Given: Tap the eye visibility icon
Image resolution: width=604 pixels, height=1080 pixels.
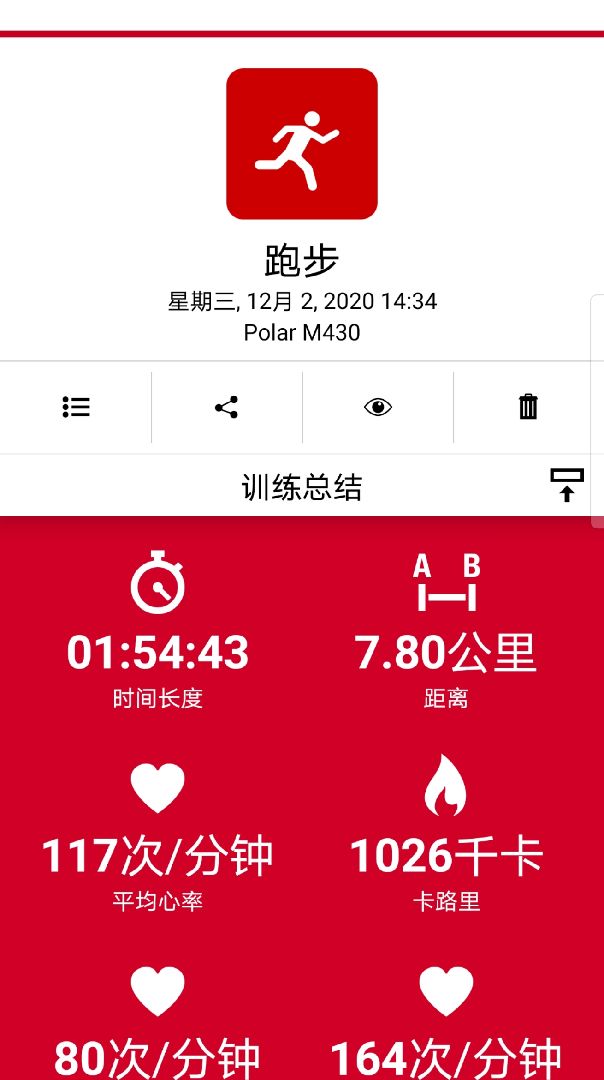Looking at the screenshot, I should click(x=377, y=407).
